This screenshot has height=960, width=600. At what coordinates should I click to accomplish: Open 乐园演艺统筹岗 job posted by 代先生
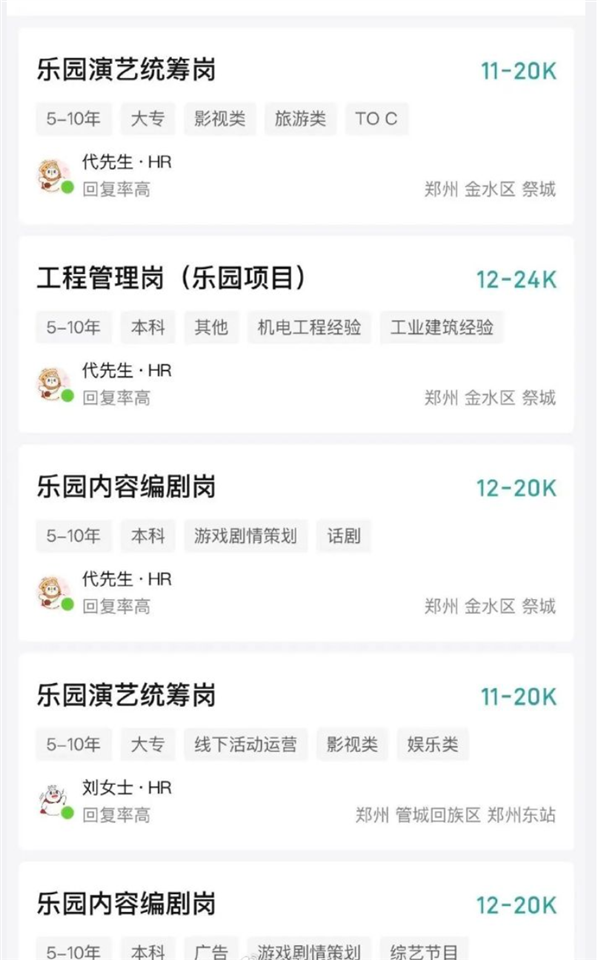126,70
